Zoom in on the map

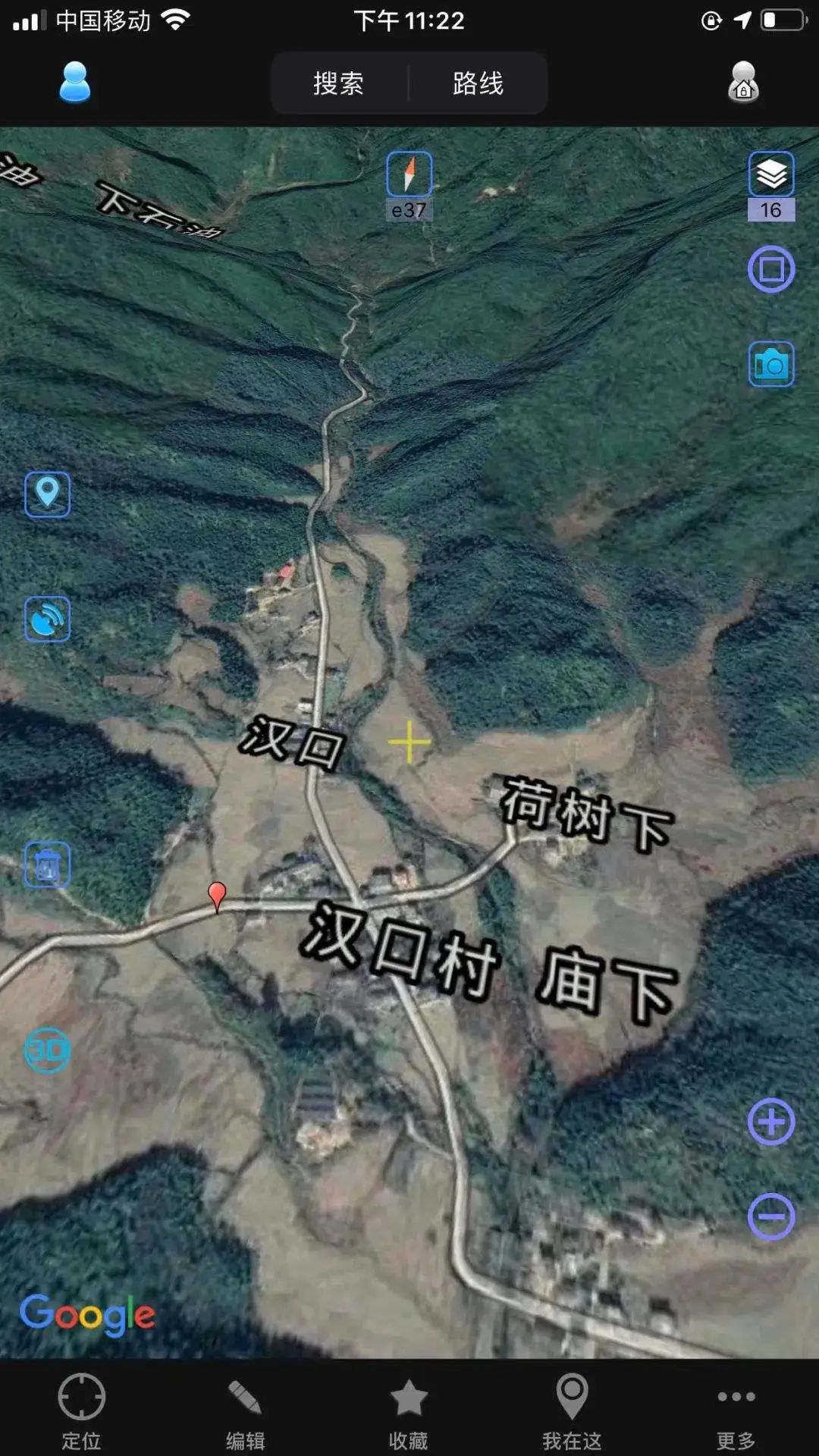pos(771,1122)
